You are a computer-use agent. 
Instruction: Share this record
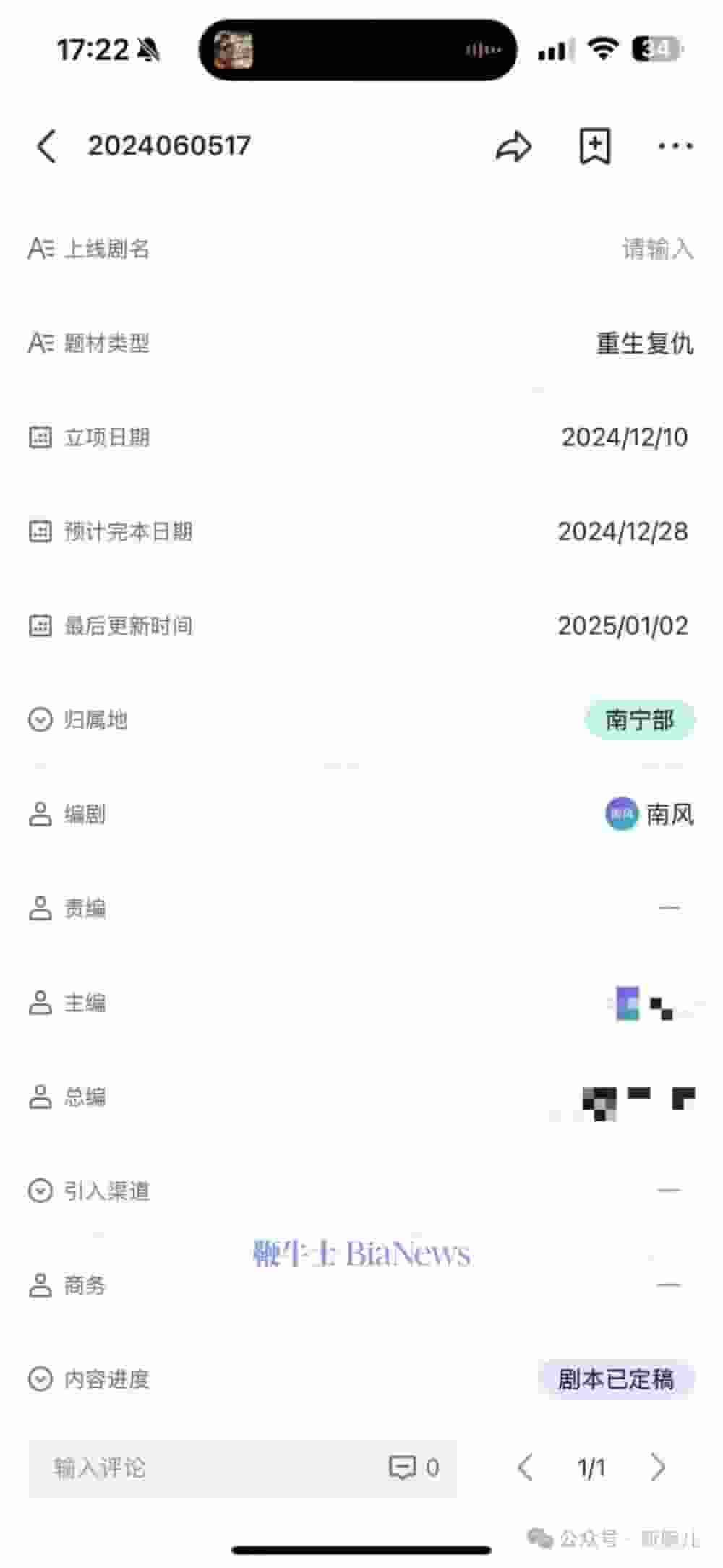tap(513, 147)
